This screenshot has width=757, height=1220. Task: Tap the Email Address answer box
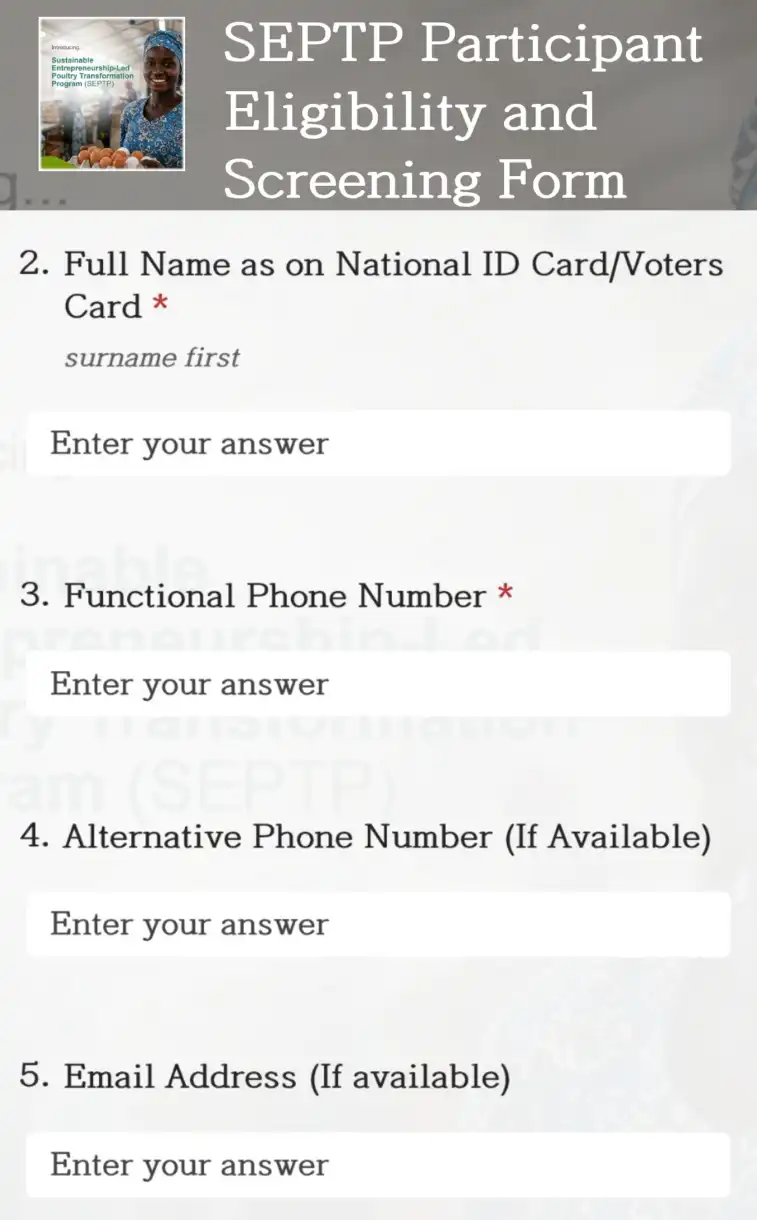378,1165
